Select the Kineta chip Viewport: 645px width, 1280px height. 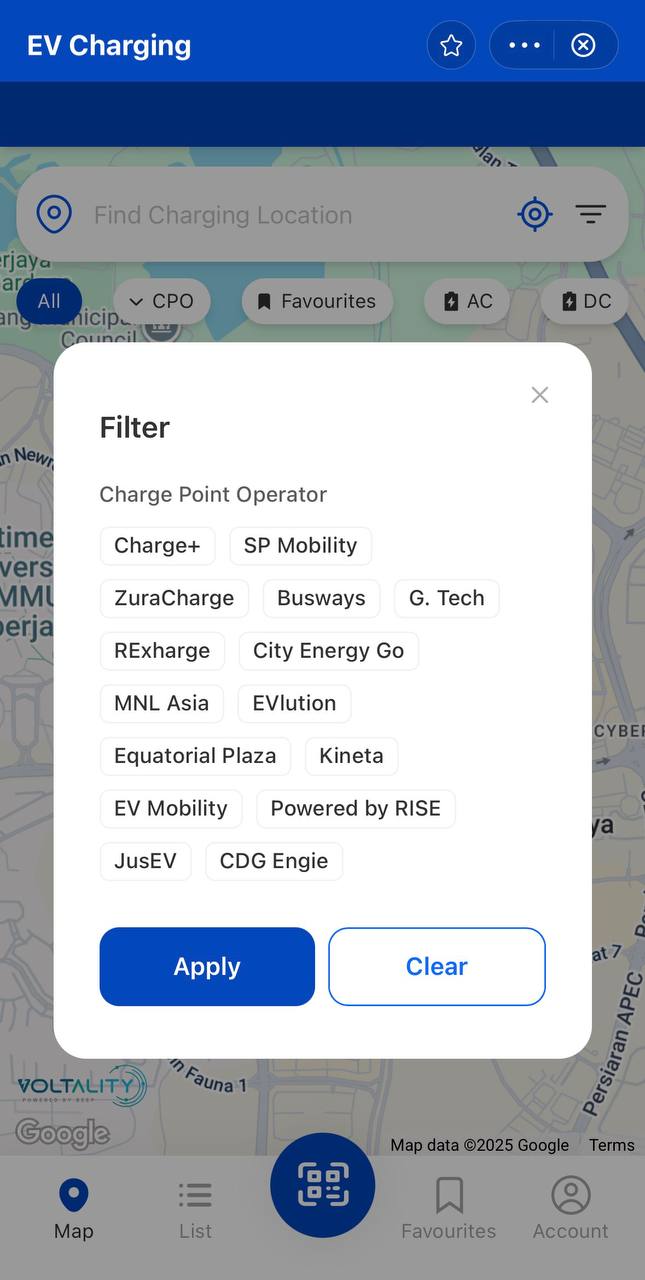point(351,756)
